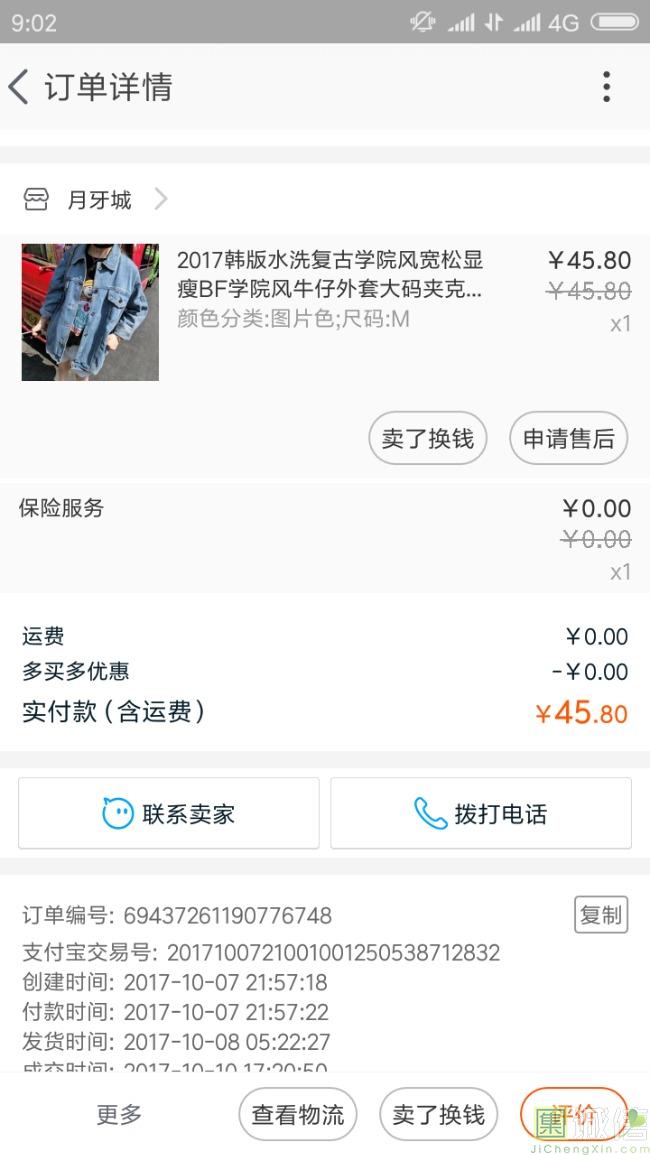
Task: Contact the seller via 联系卖家
Action: tap(168, 813)
